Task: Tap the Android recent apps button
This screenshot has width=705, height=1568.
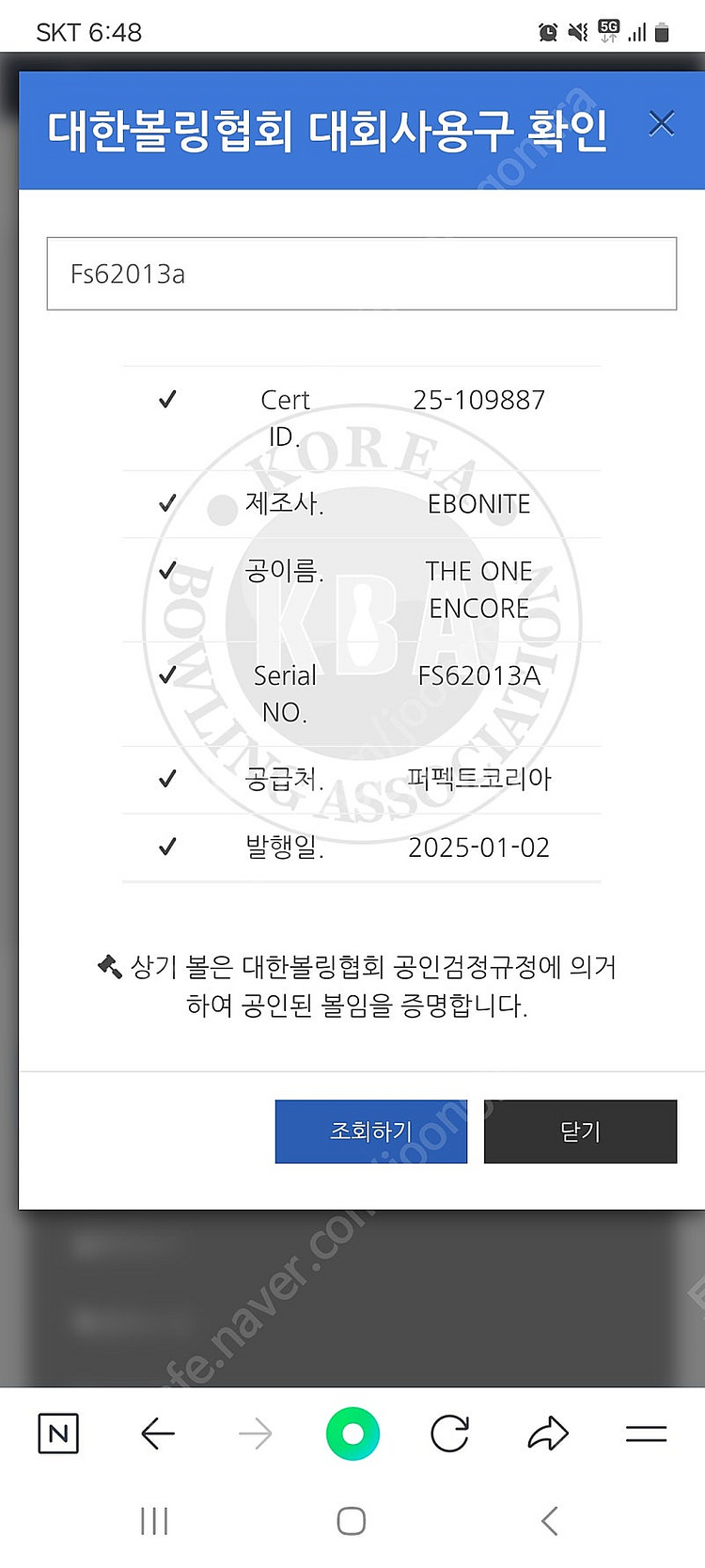Action: point(154,1519)
